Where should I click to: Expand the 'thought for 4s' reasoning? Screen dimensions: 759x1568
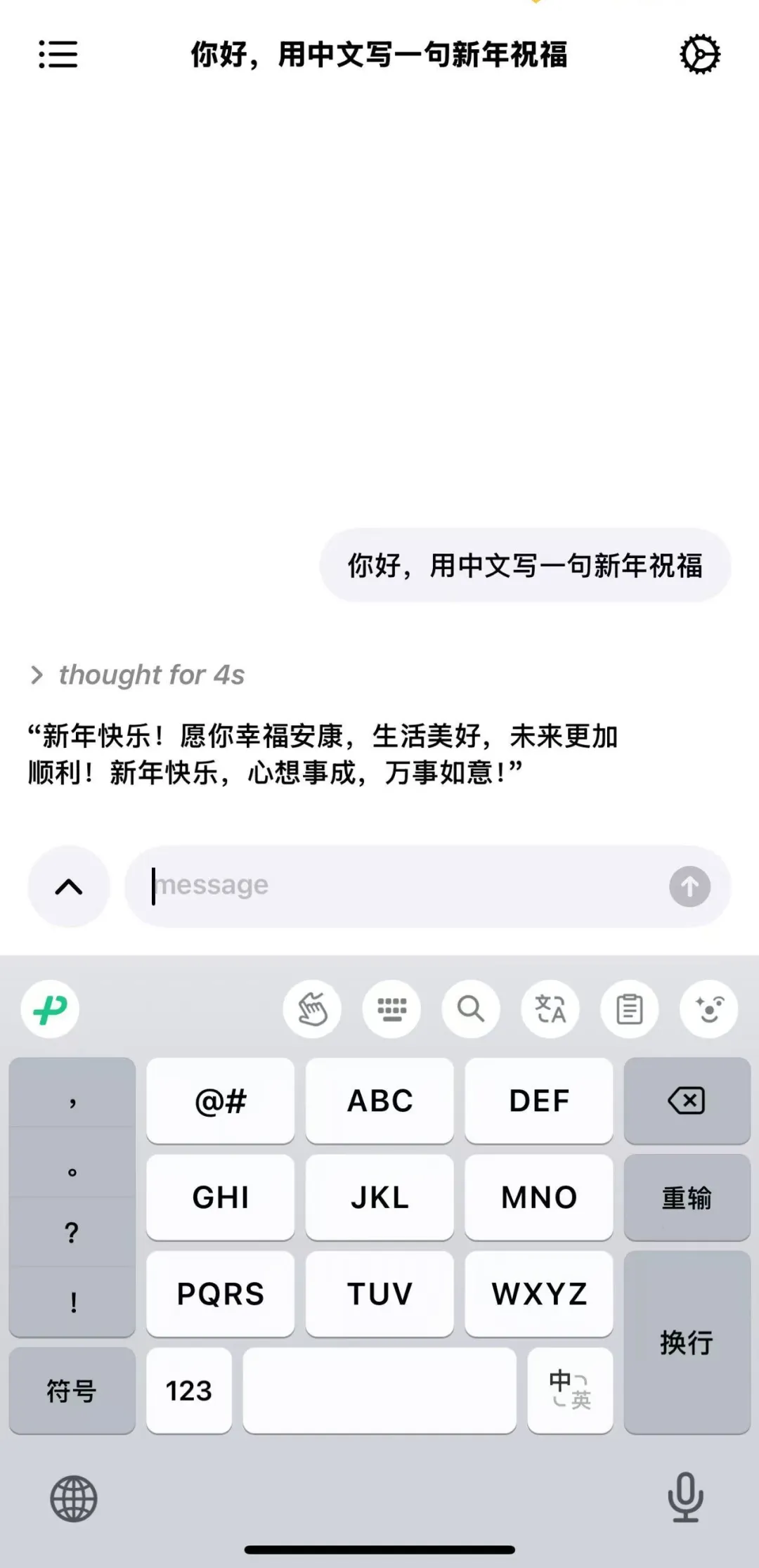138,675
